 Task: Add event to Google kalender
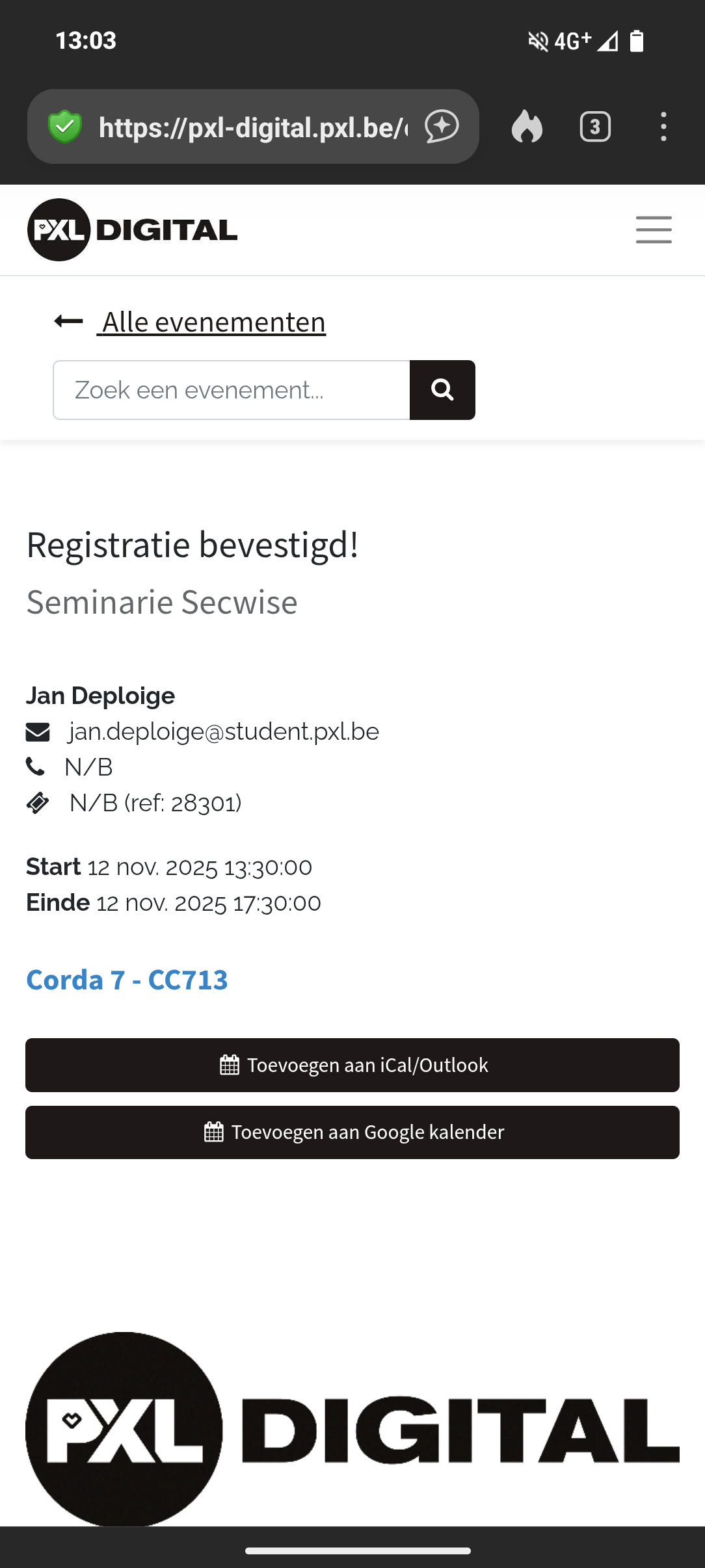(352, 1132)
